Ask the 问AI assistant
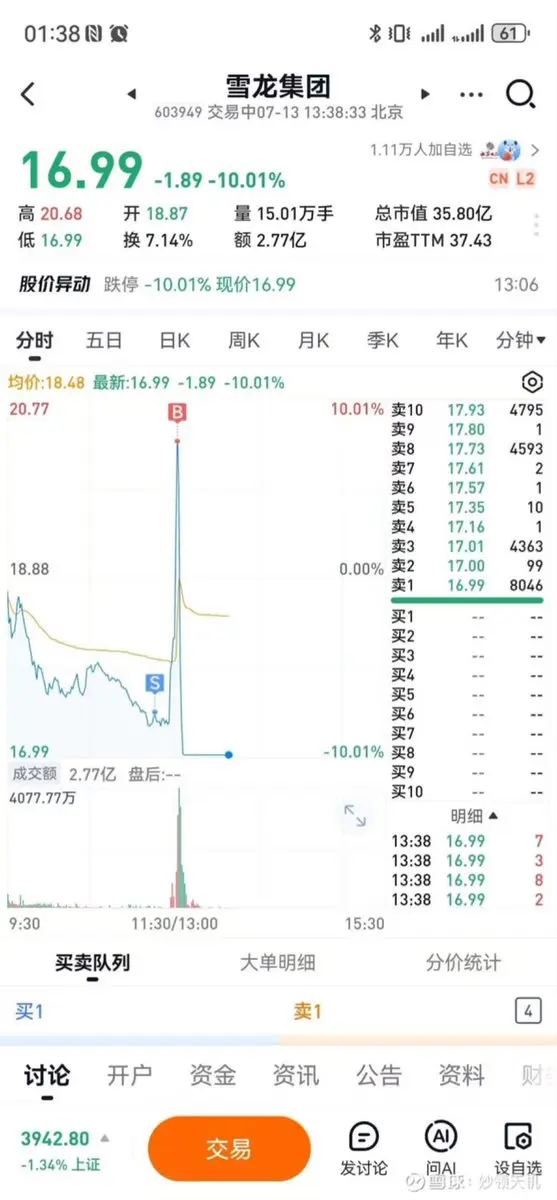This screenshot has width=557, height=1200. 440,1149
